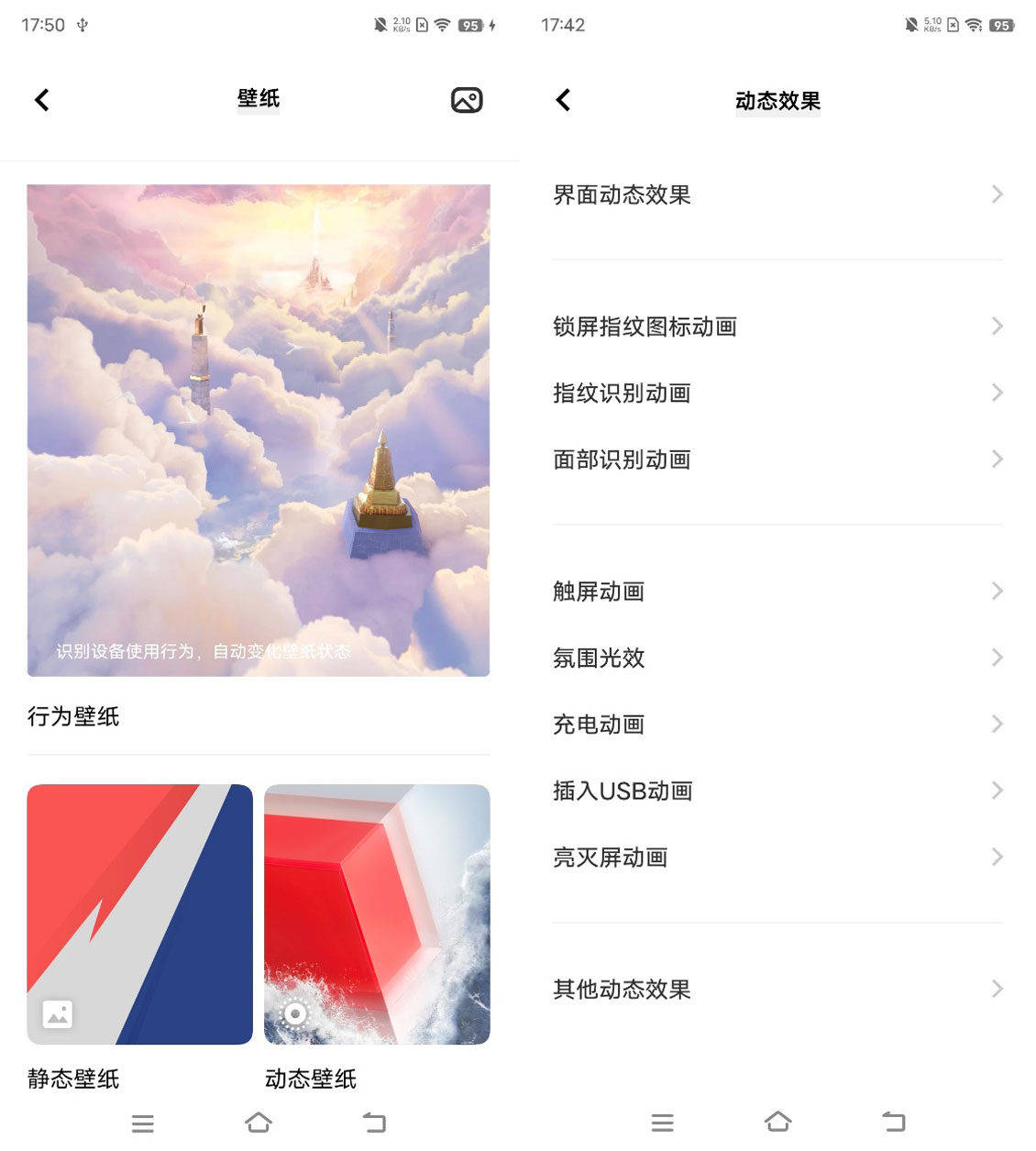Select the 静态壁纸 preview image
This screenshot has width=1036, height=1151.
(x=139, y=914)
